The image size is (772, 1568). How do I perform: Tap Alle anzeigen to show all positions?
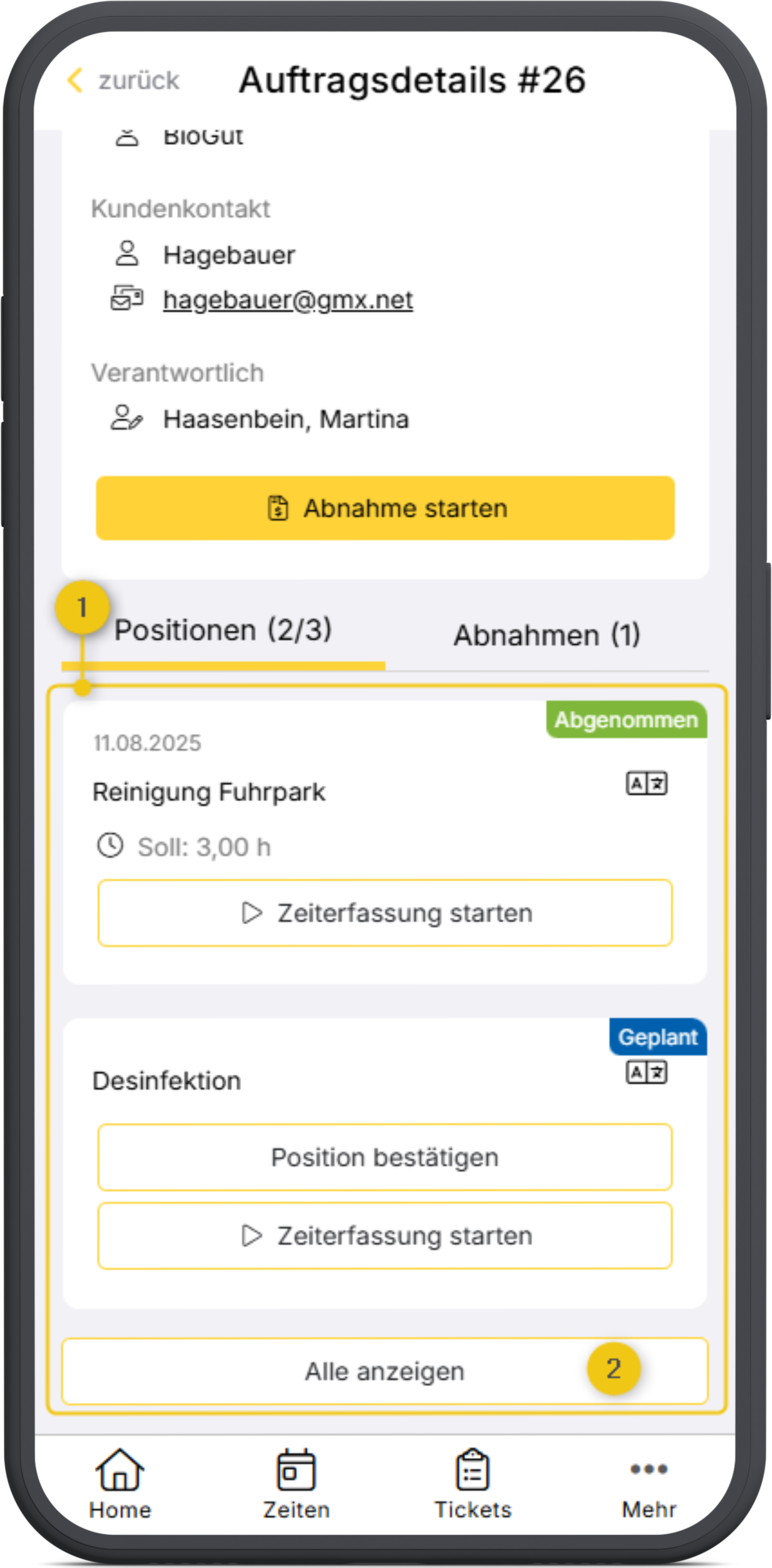click(385, 1371)
